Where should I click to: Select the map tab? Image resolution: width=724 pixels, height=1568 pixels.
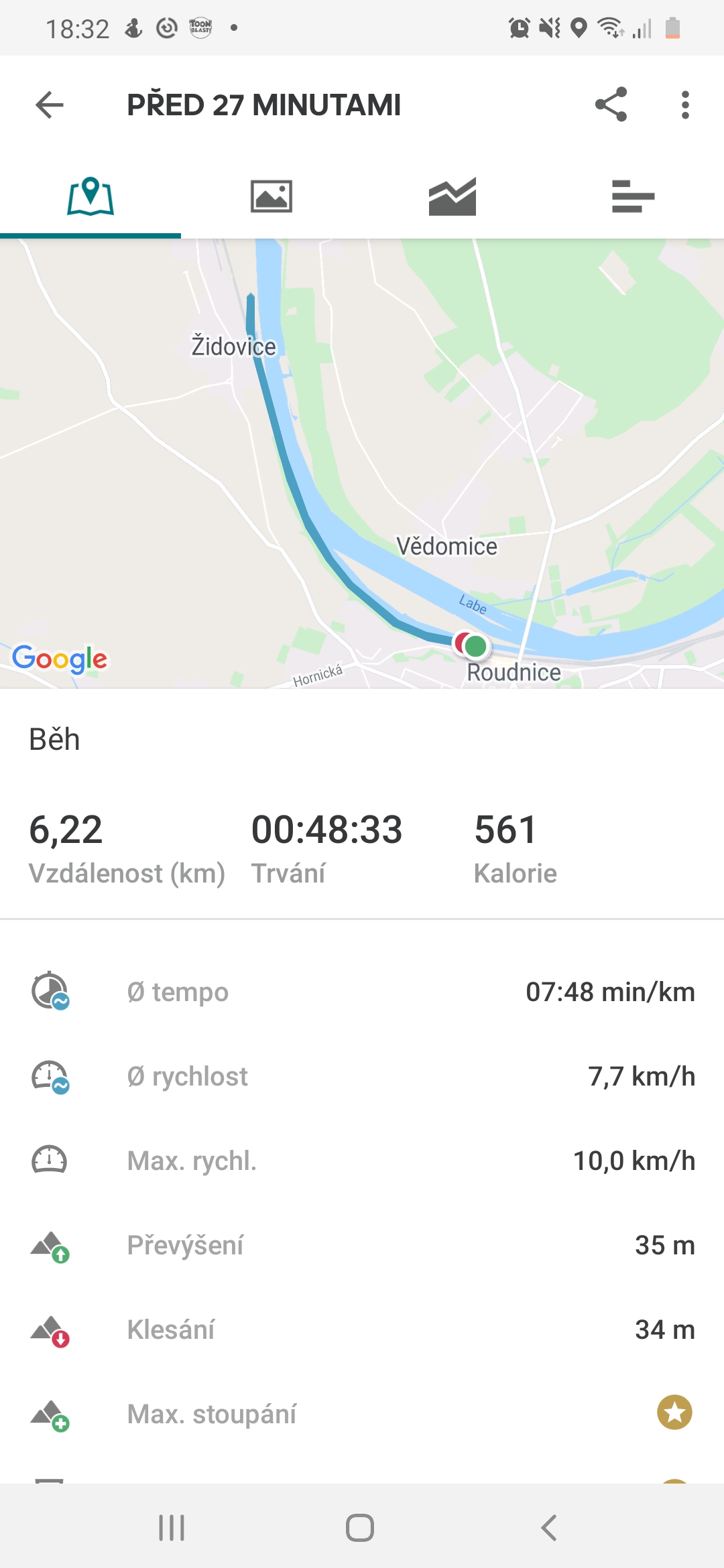coord(90,196)
